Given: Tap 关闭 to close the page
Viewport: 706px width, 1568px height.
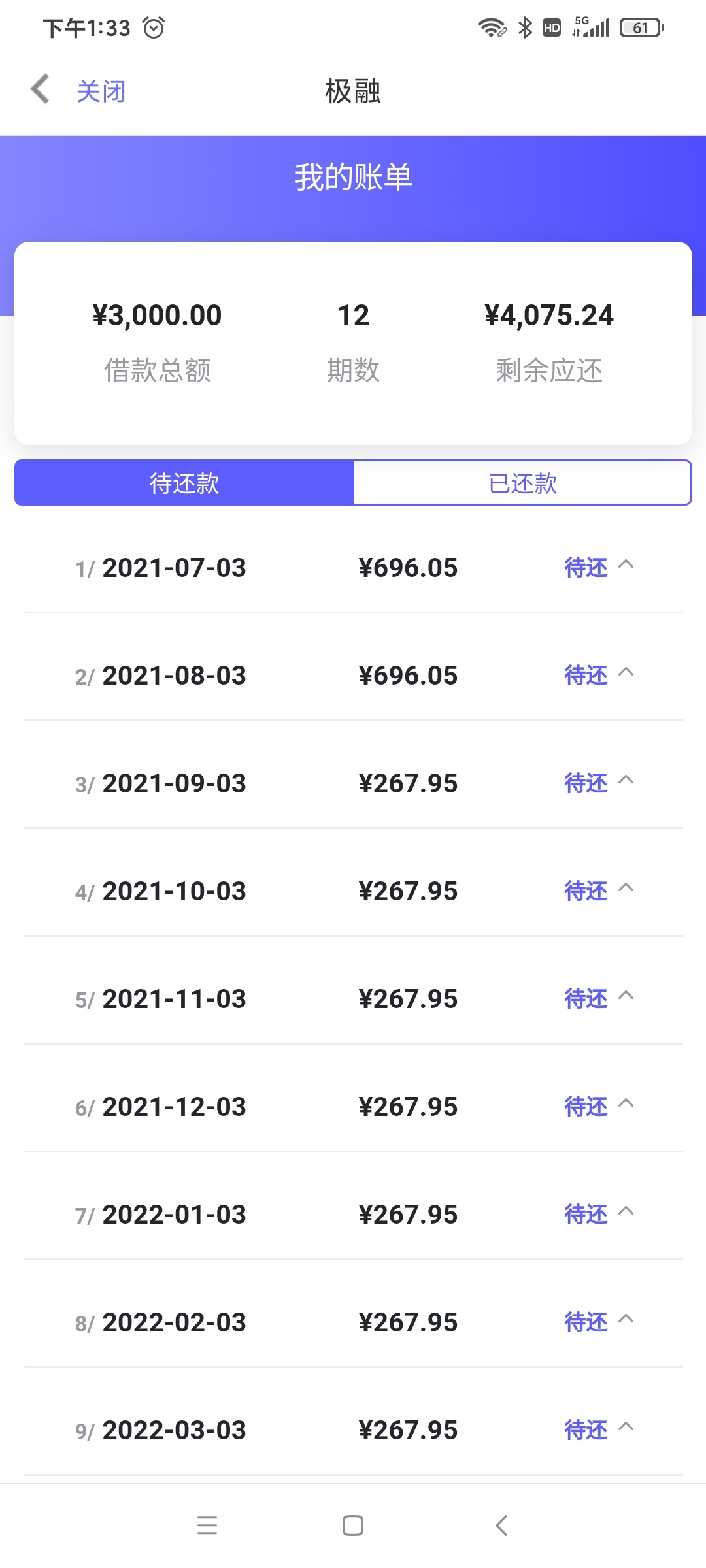Looking at the screenshot, I should click(101, 91).
